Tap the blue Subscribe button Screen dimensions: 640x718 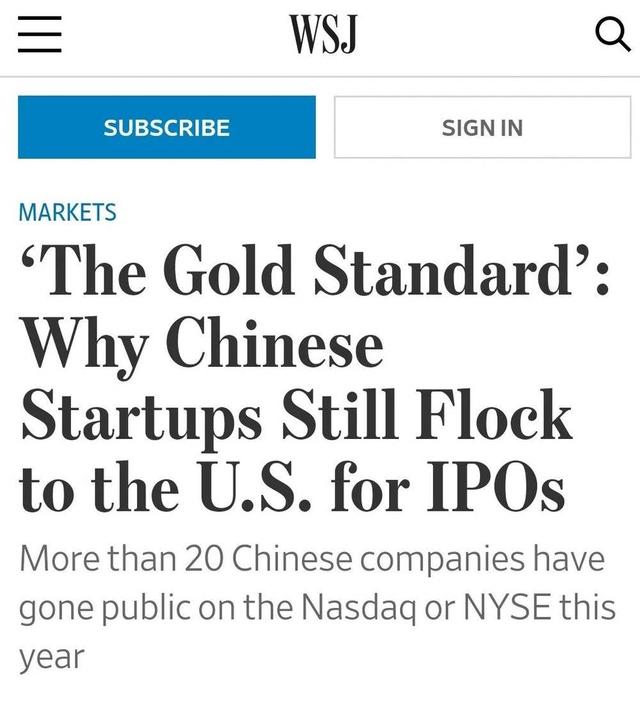pos(167,127)
